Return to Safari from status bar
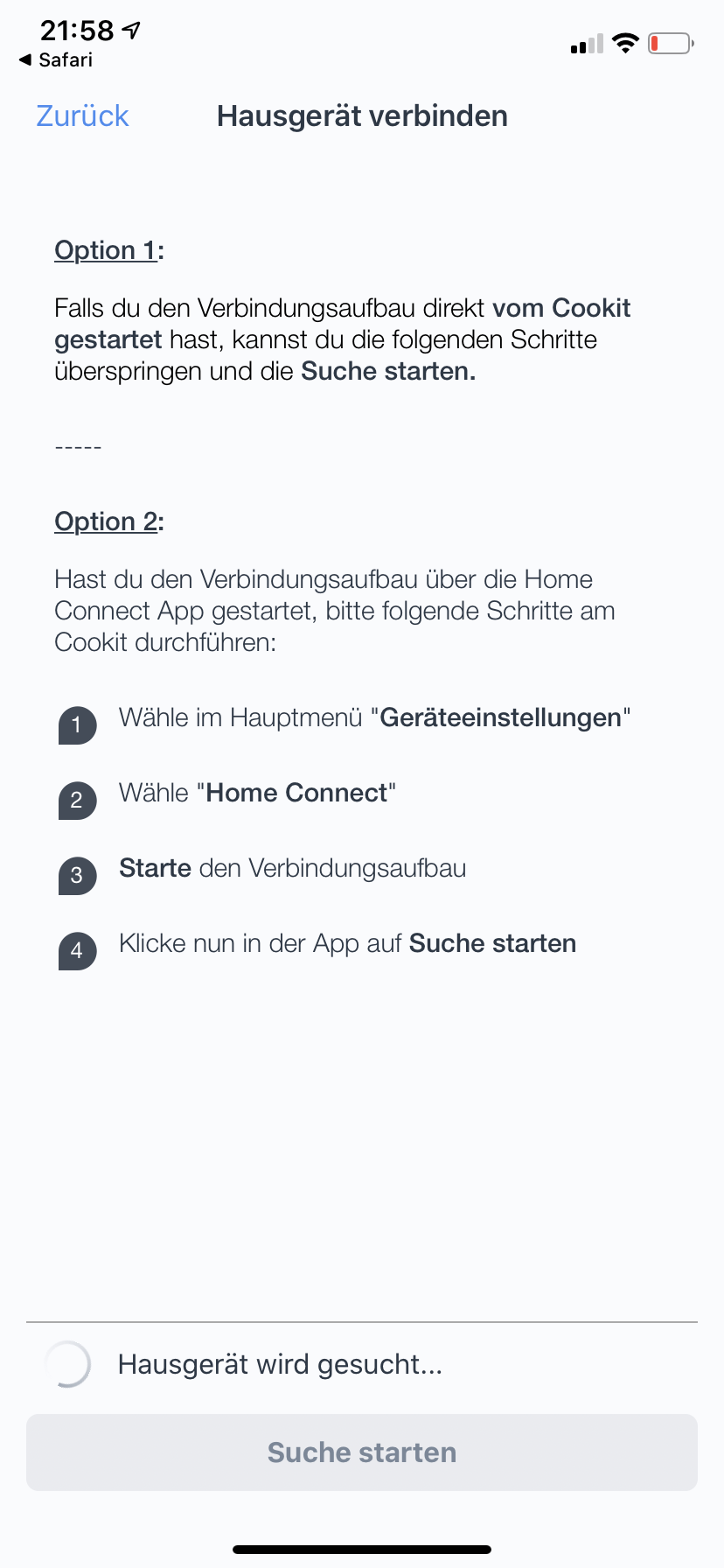Viewport: 724px width, 1568px height. pos(56,59)
